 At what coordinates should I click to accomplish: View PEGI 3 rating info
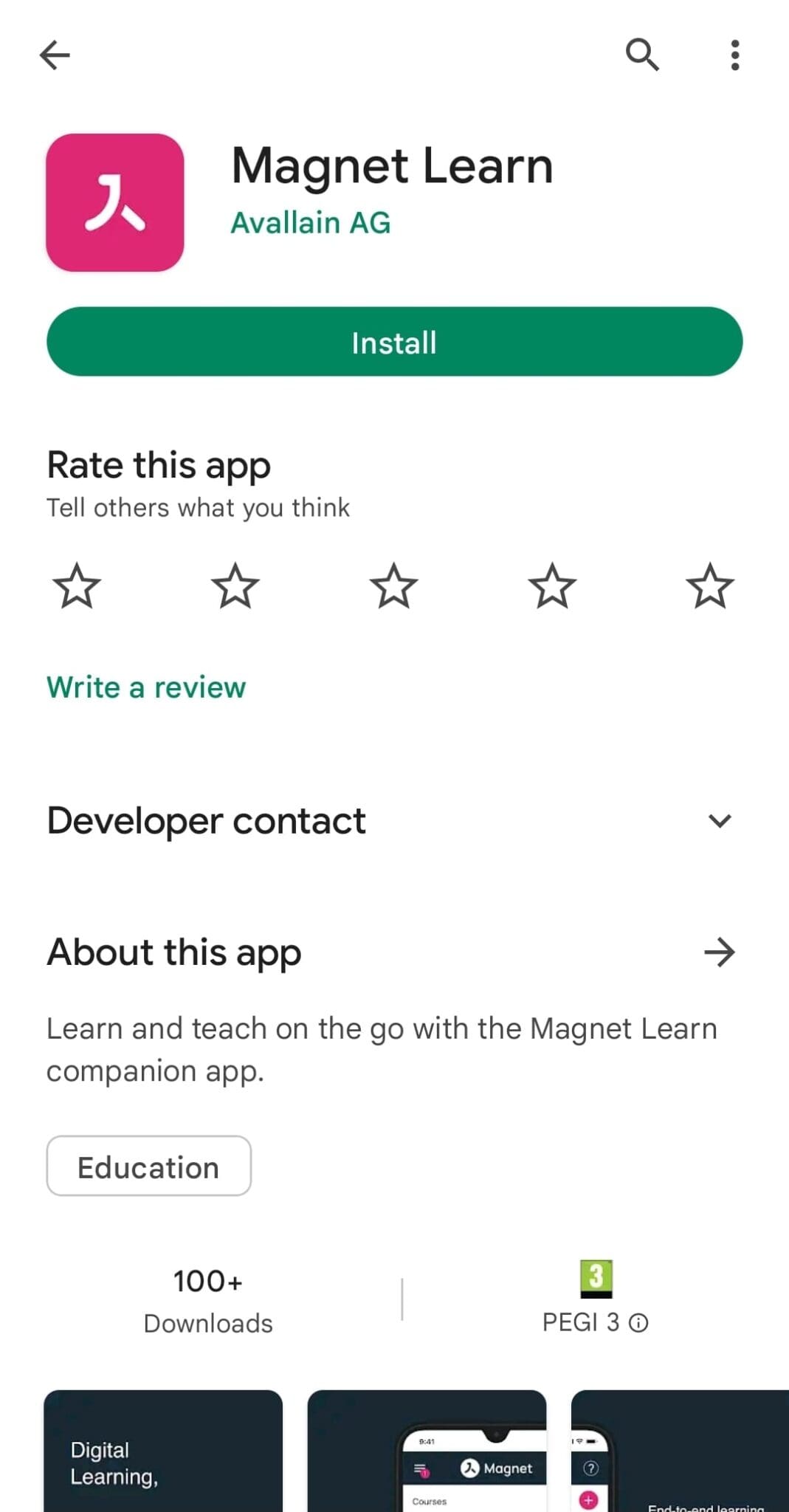(638, 1323)
